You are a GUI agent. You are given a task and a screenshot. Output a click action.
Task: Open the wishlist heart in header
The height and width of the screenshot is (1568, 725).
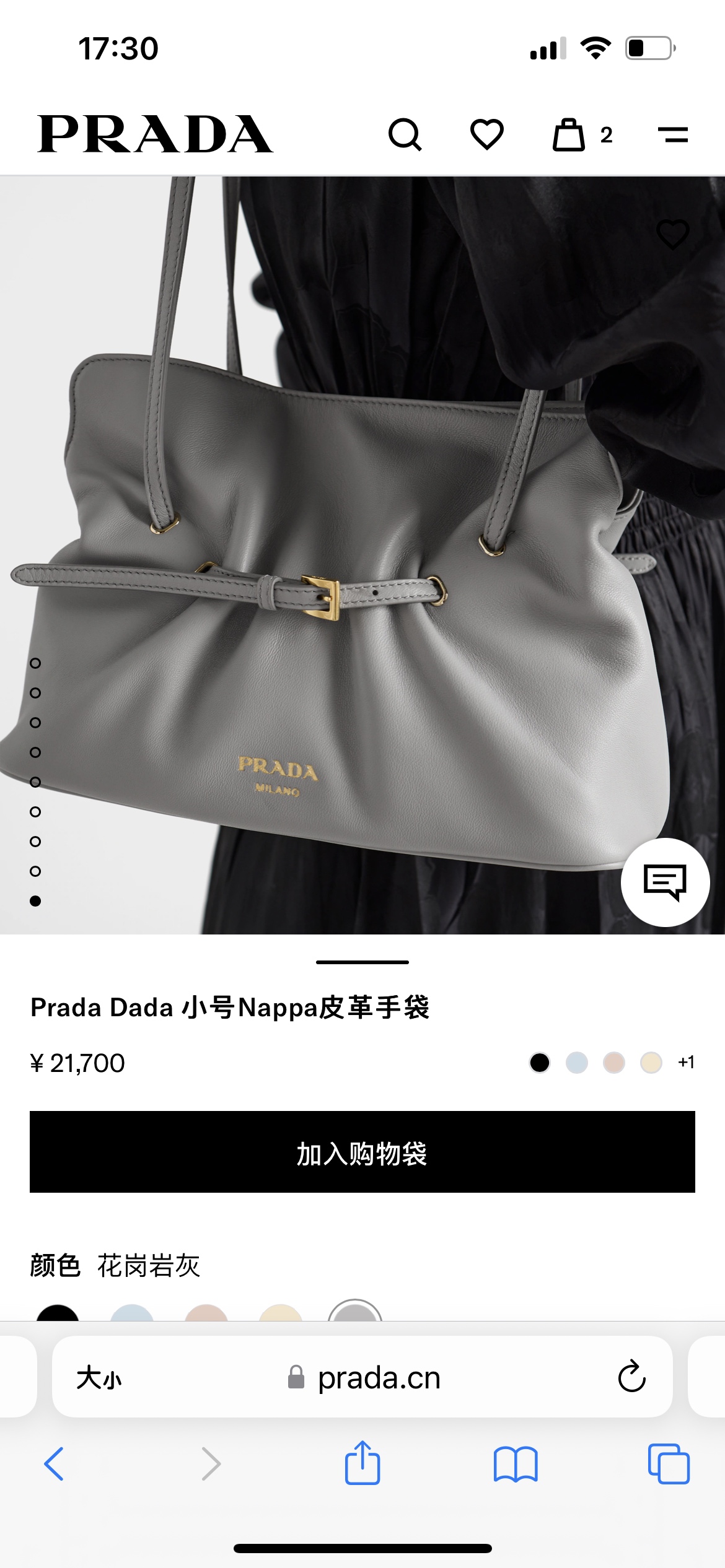pos(487,134)
